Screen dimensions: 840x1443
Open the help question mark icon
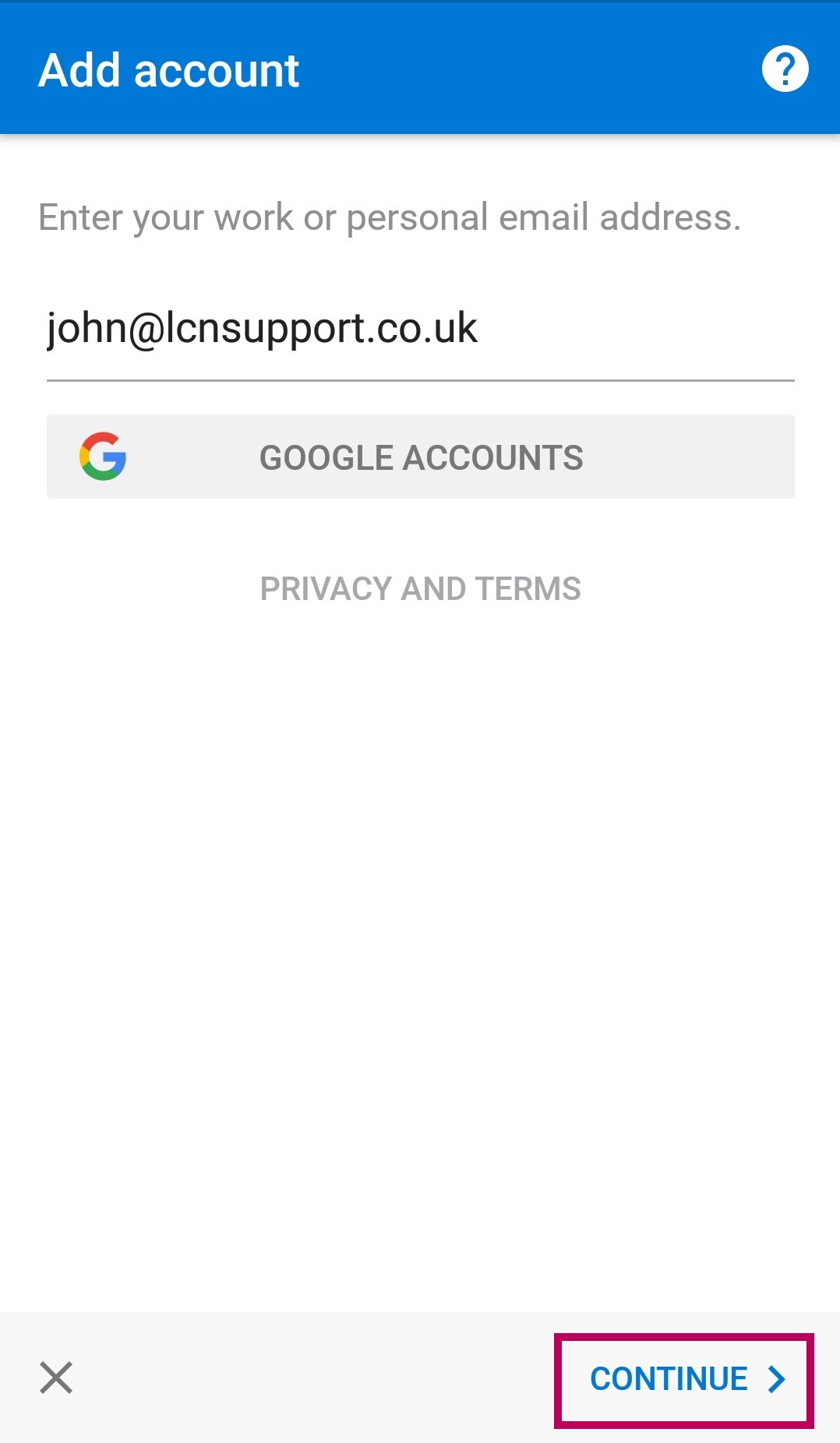[x=785, y=69]
